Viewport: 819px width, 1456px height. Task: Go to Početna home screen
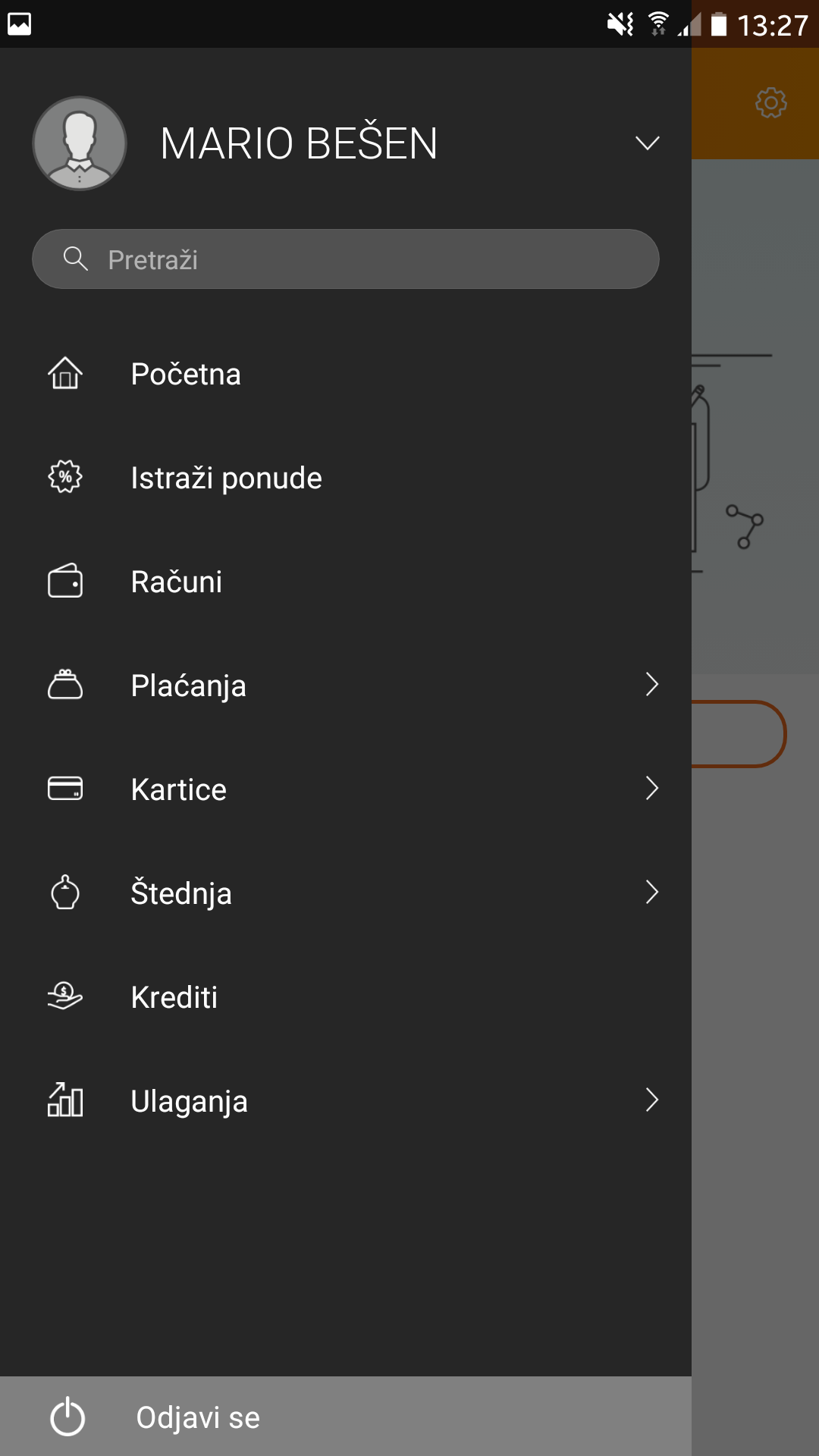(x=346, y=374)
